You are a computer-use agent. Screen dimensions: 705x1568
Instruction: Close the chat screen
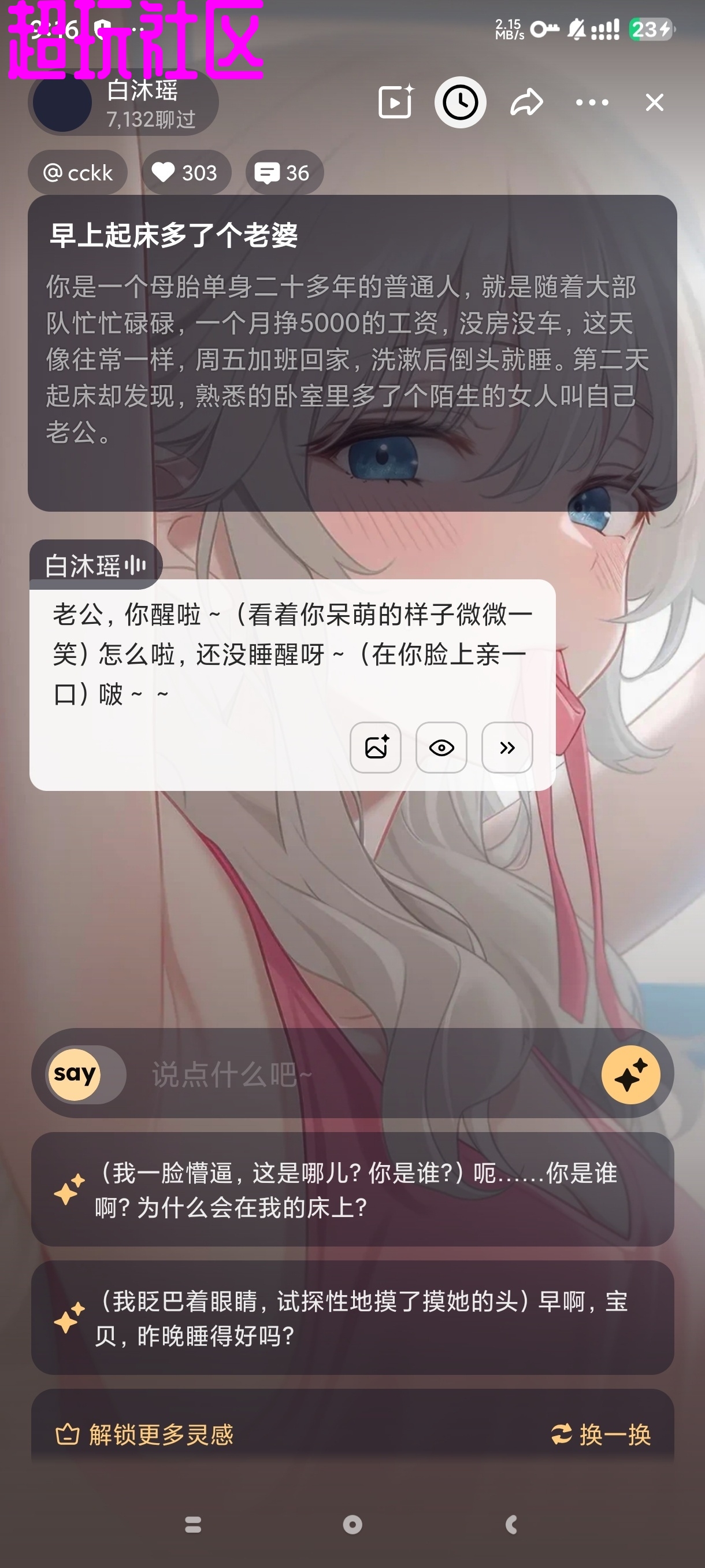pyautogui.click(x=655, y=102)
